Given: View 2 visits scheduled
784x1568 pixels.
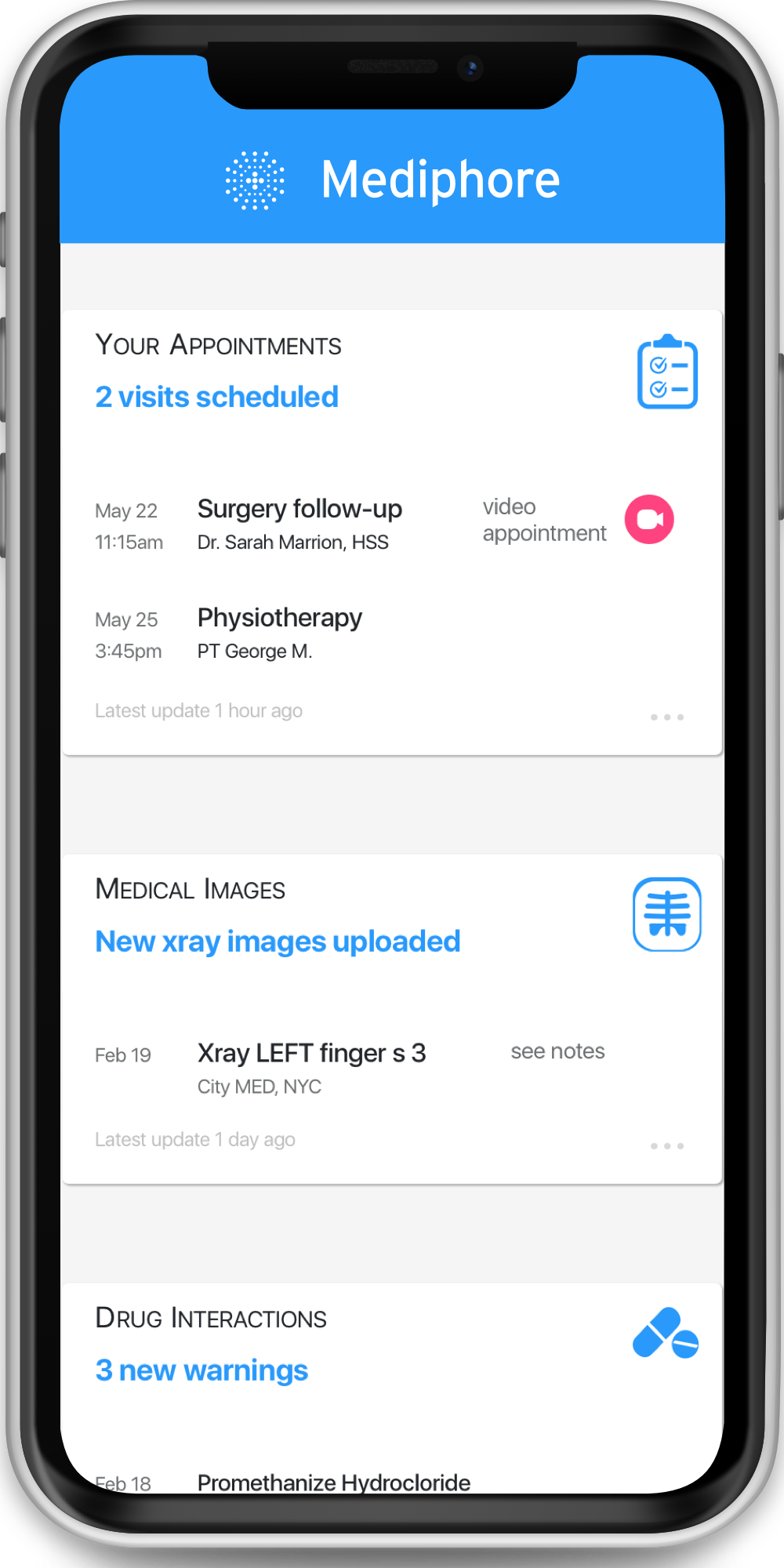Looking at the screenshot, I should click(216, 397).
